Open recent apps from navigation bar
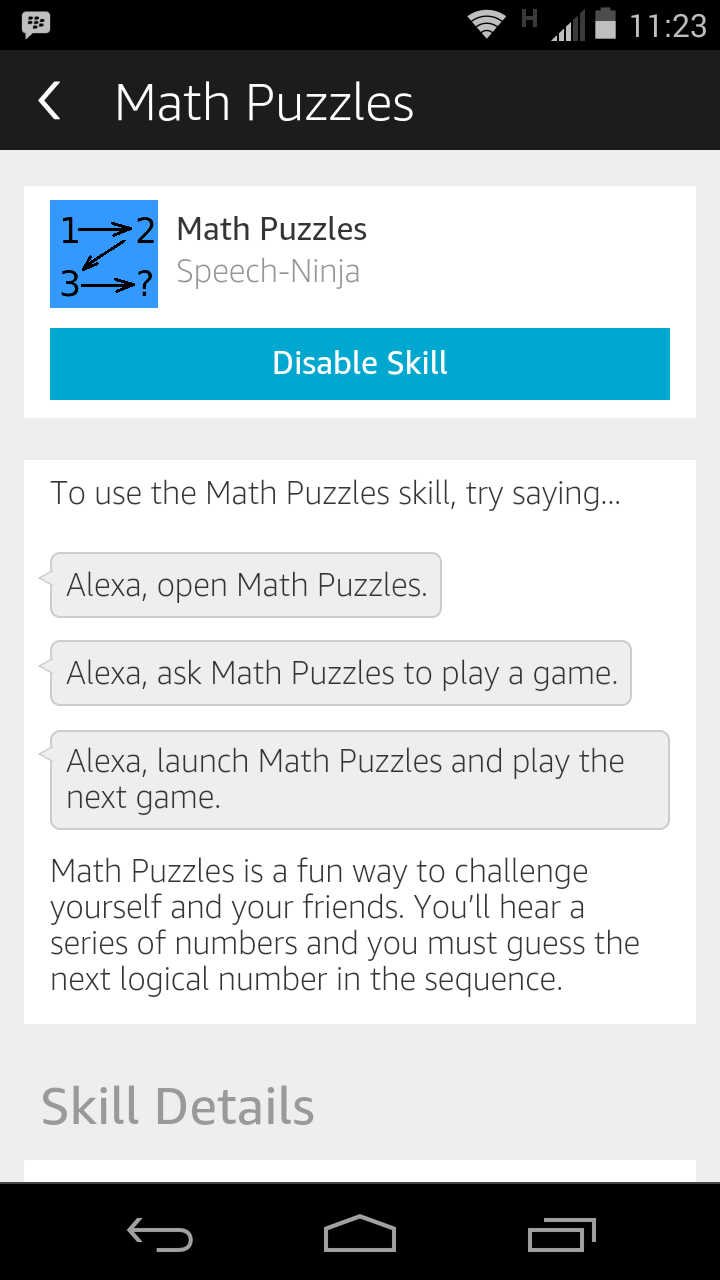The height and width of the screenshot is (1280, 720). click(x=561, y=1234)
